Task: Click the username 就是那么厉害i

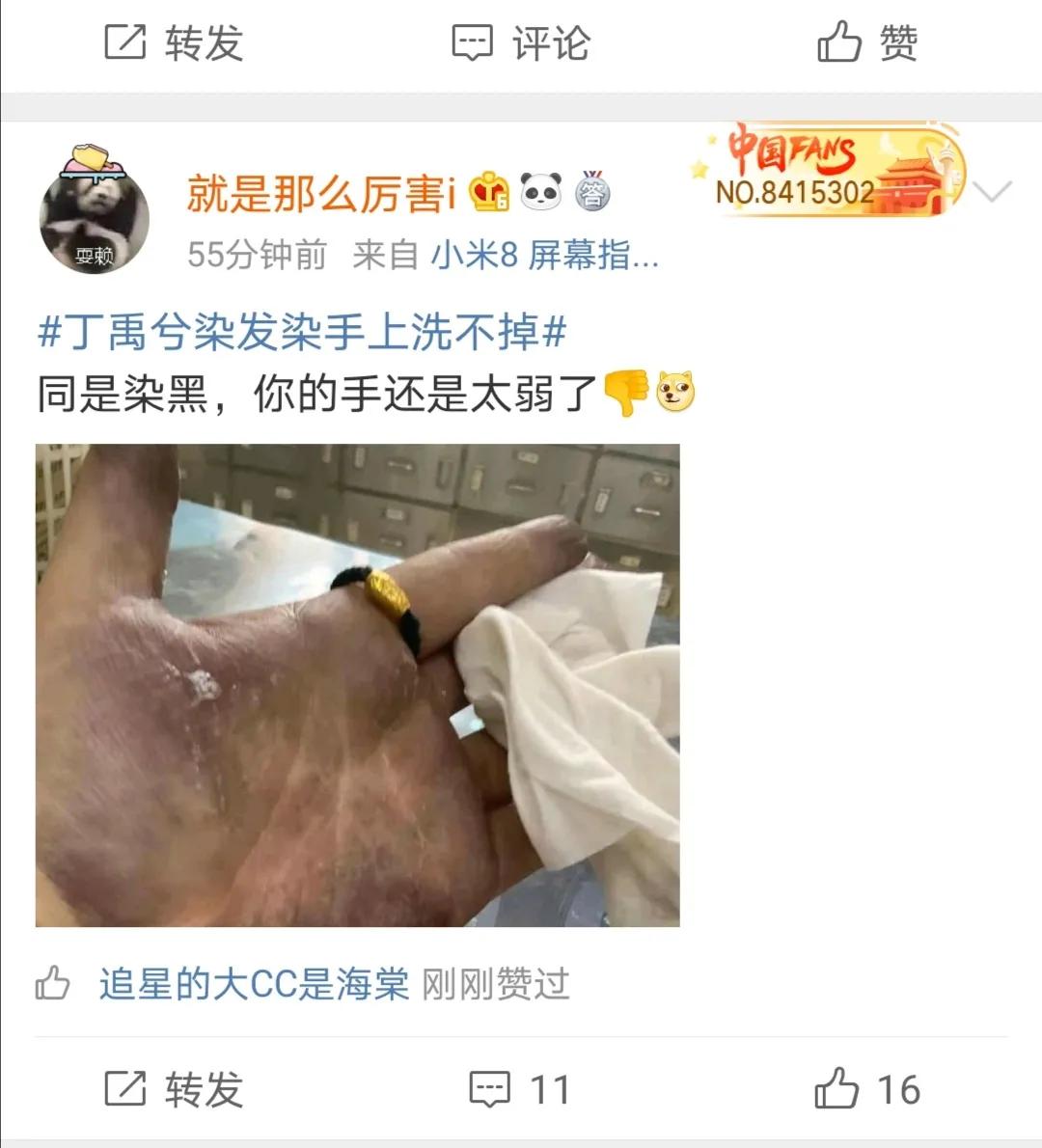Action: (323, 191)
